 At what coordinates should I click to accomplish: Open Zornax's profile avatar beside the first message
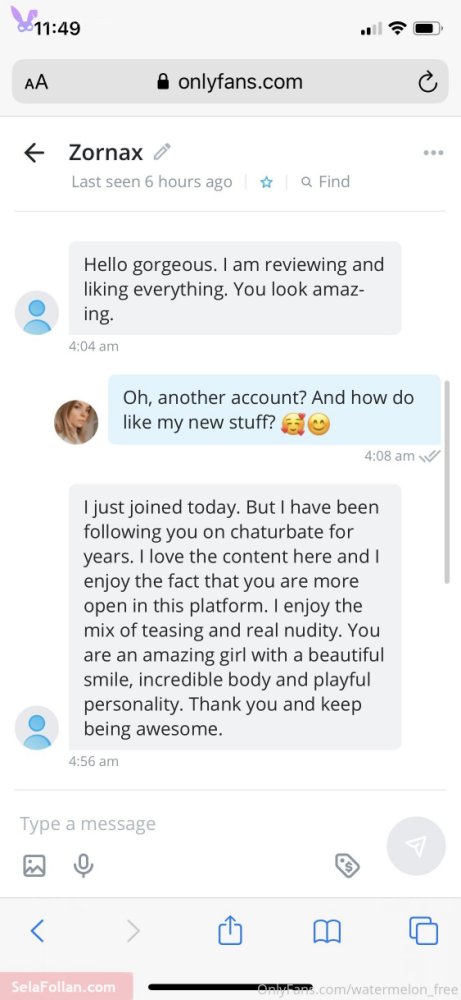37,312
